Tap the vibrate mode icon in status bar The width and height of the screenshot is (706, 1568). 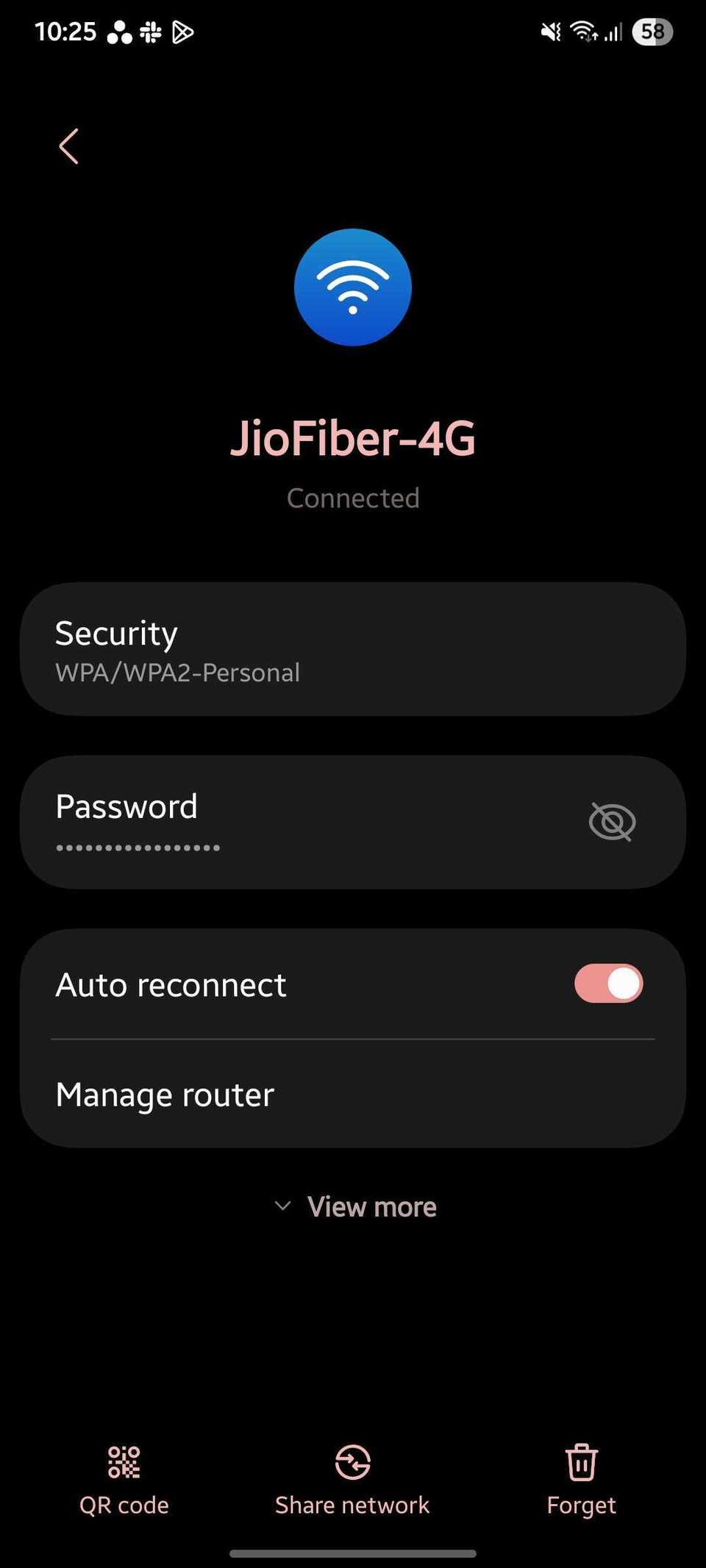coord(550,31)
